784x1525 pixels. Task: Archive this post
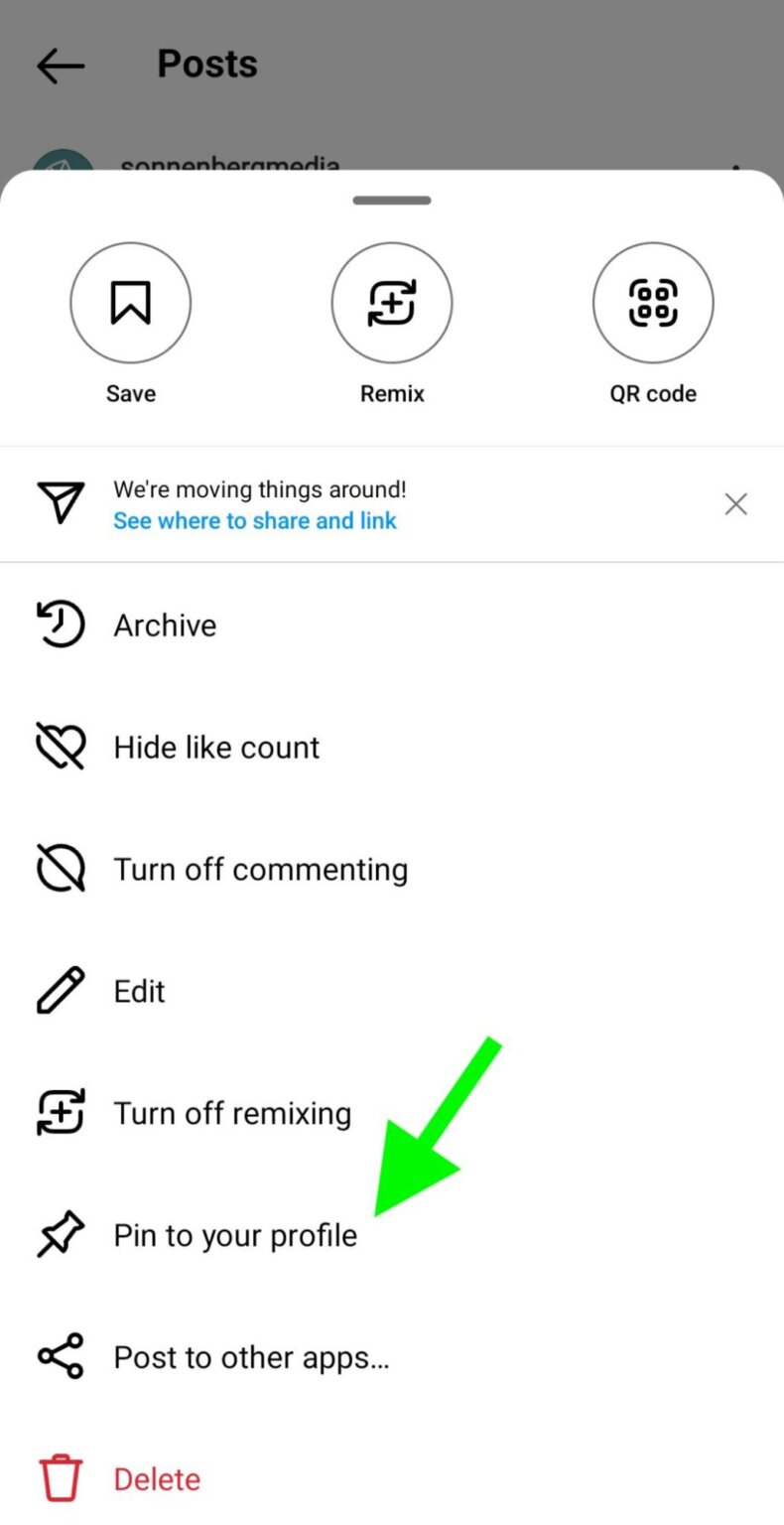click(165, 625)
